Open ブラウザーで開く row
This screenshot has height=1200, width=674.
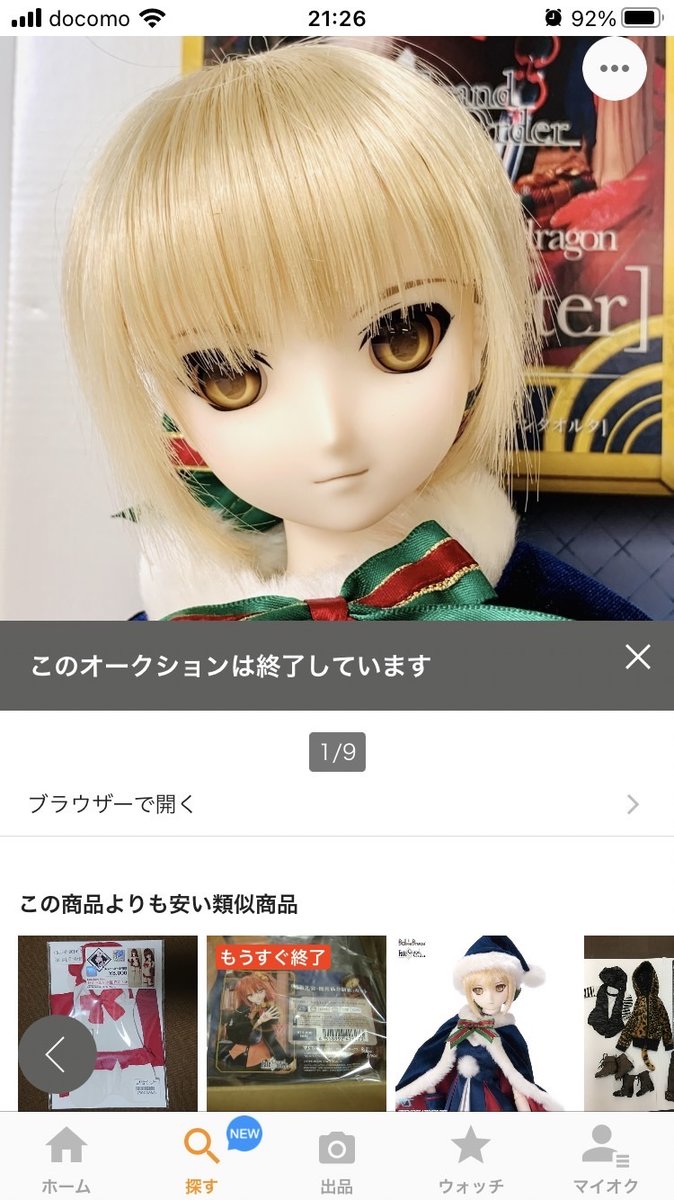click(337, 804)
